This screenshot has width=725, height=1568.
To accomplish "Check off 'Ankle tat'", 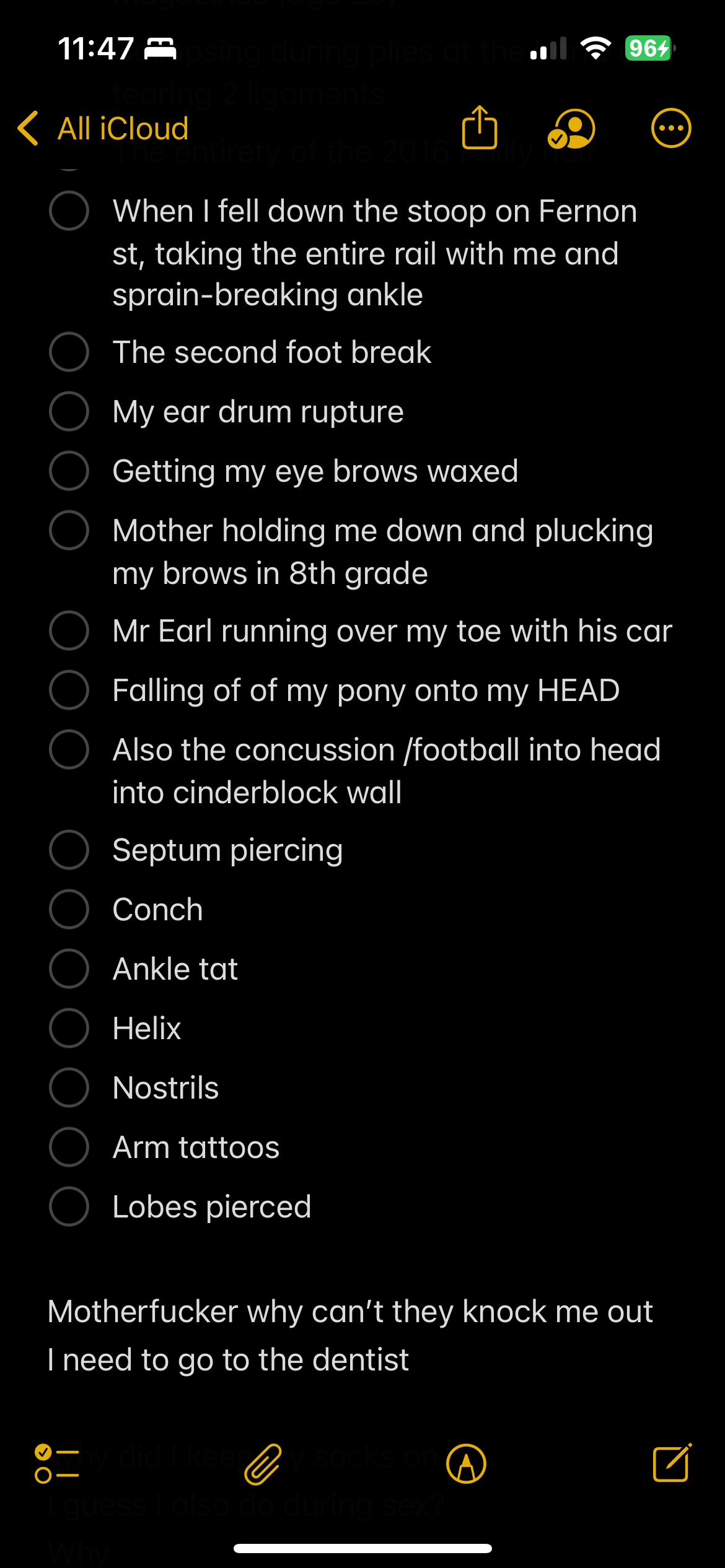I will point(69,969).
